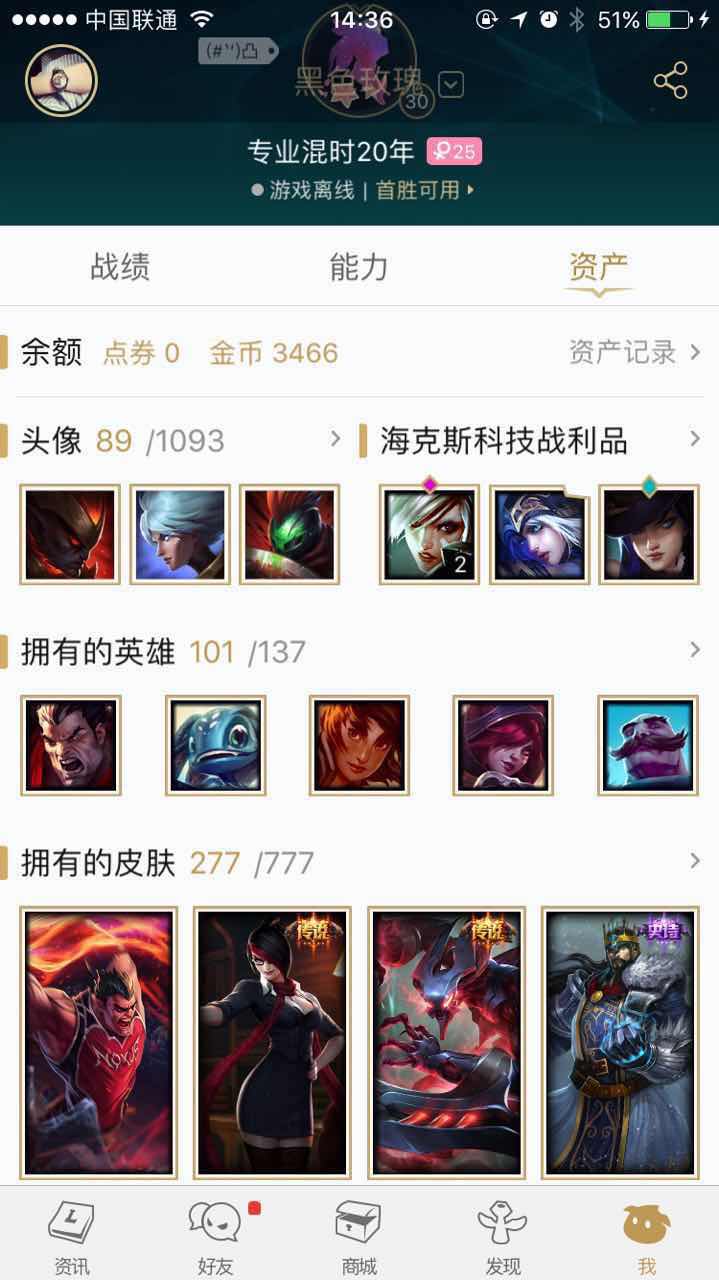The width and height of the screenshot is (719, 1280).
Task: Expand the server dropdown next to 黑色玫瑰
Action: point(451,85)
